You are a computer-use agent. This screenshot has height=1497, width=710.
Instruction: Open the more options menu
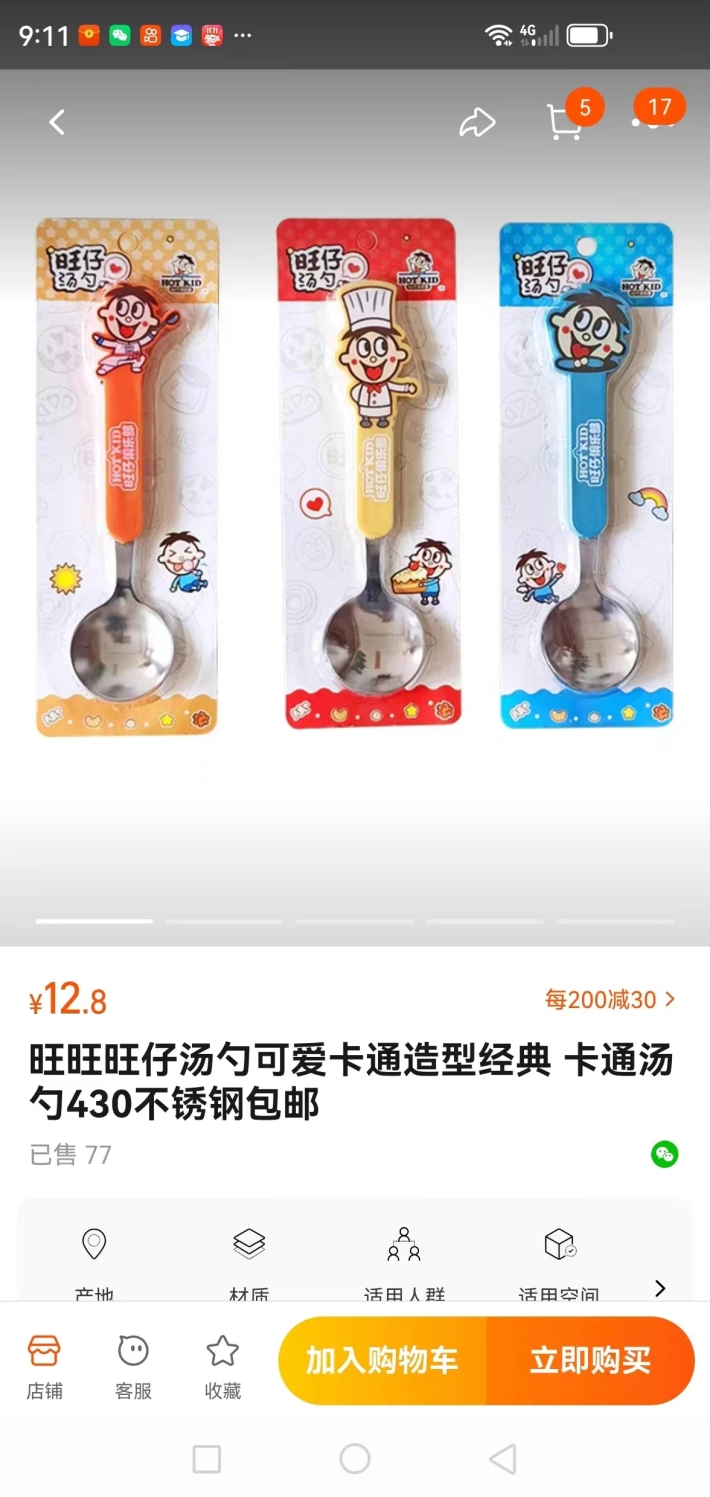[653, 123]
